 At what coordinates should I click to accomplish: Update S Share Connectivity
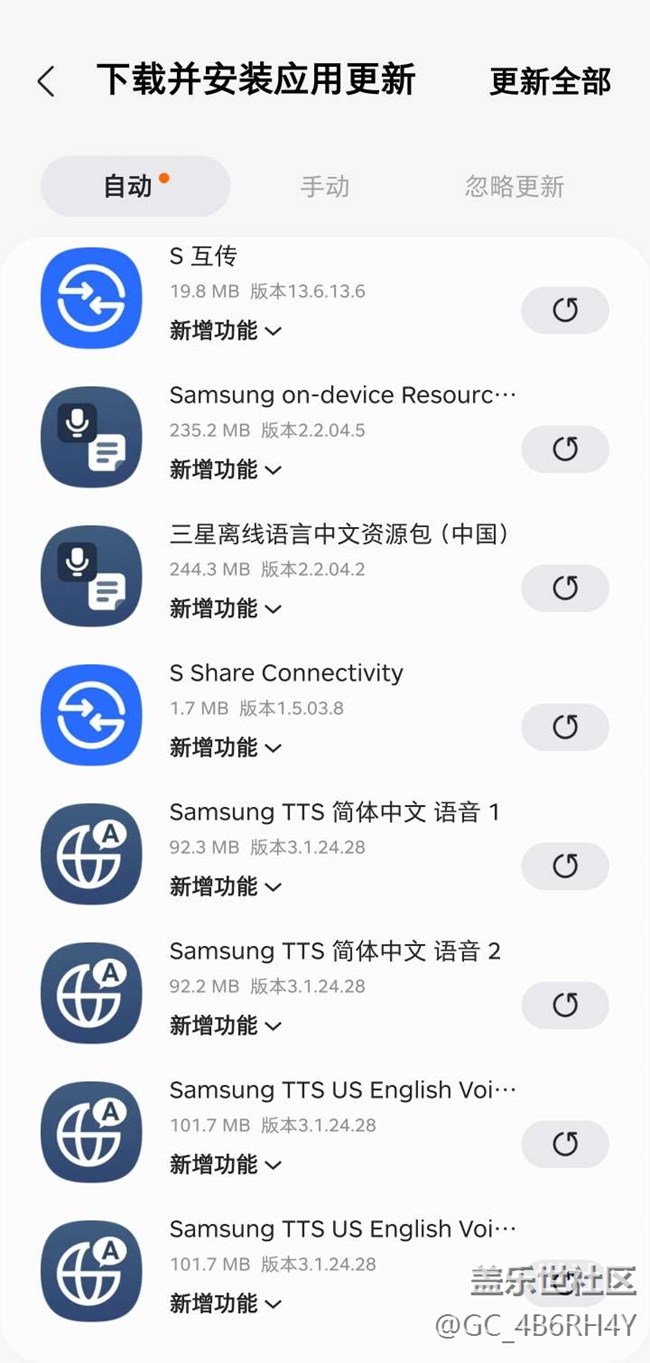click(565, 727)
